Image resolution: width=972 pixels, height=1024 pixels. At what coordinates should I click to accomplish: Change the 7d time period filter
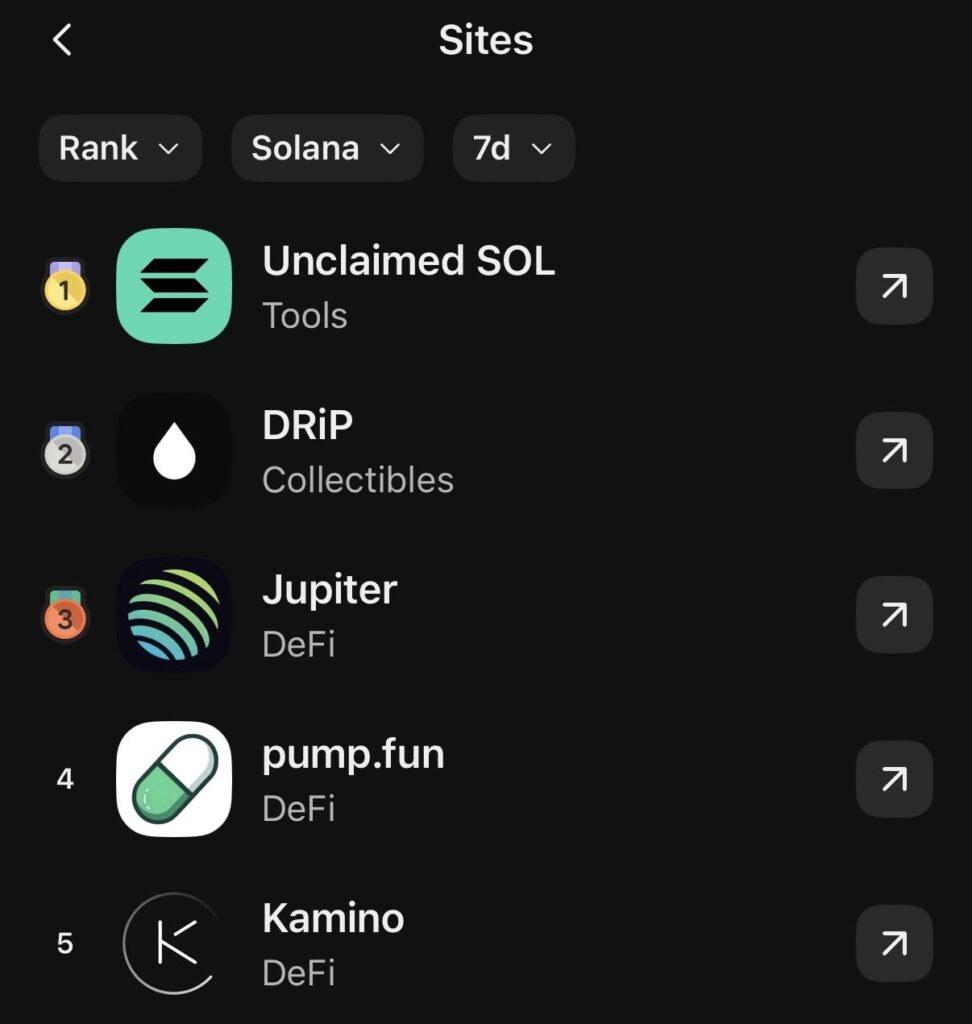[513, 148]
